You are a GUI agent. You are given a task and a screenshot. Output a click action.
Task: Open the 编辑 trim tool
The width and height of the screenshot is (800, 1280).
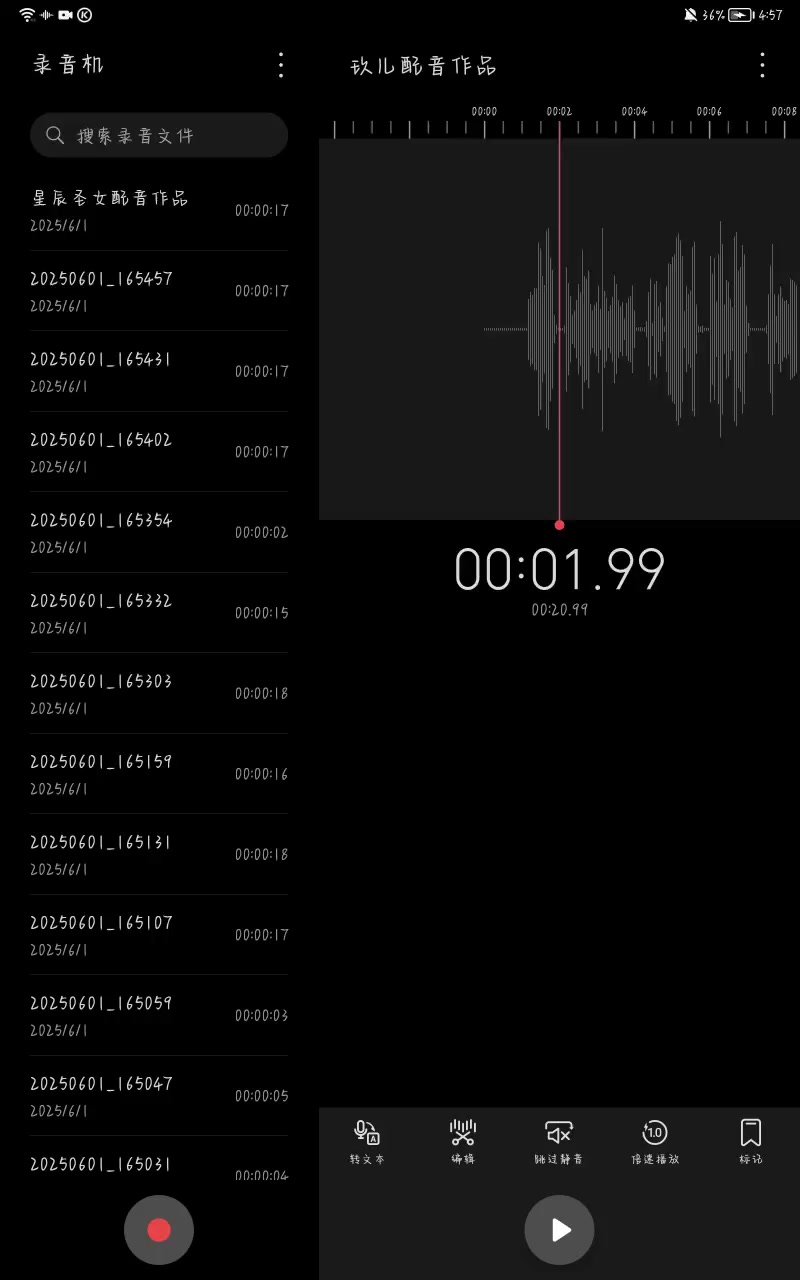463,1142
